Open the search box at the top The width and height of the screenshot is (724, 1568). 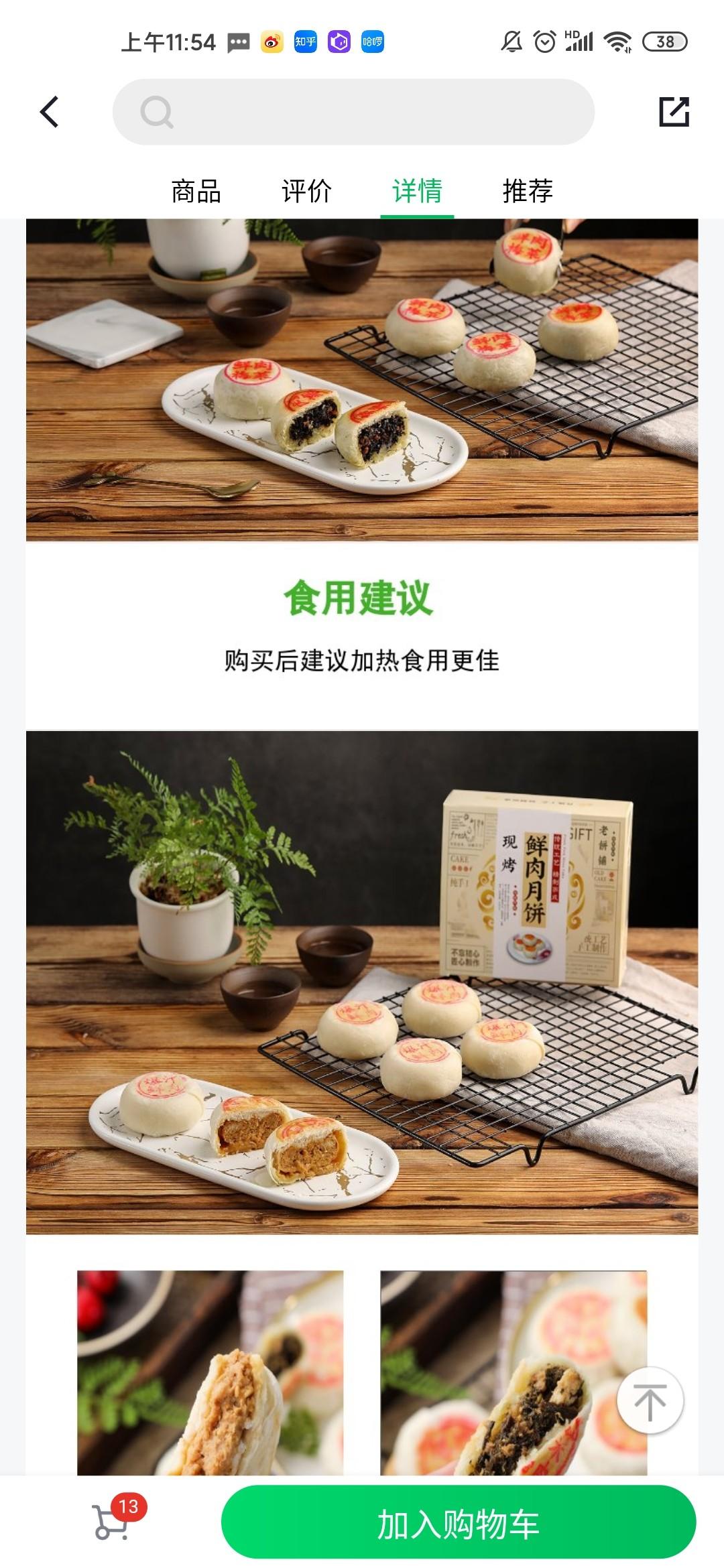353,112
